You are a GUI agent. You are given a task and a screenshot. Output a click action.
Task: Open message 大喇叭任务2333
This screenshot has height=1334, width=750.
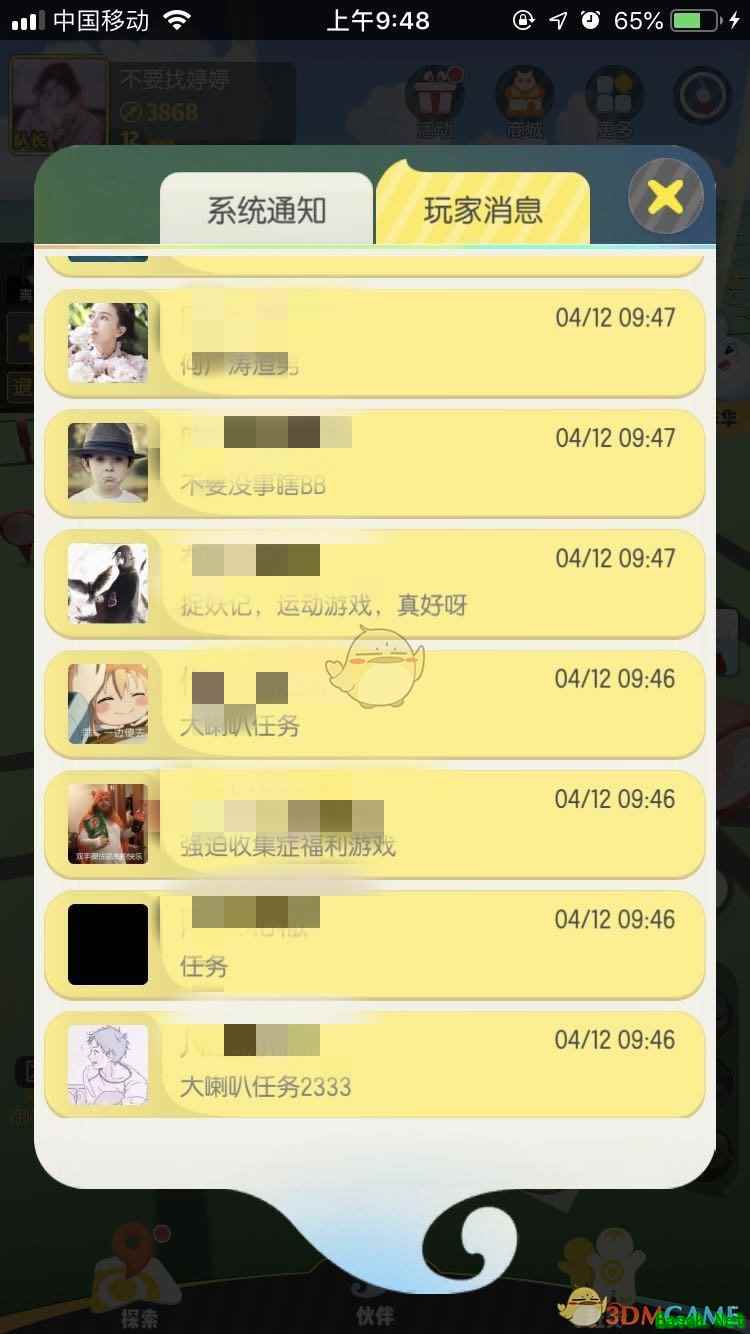(375, 1064)
